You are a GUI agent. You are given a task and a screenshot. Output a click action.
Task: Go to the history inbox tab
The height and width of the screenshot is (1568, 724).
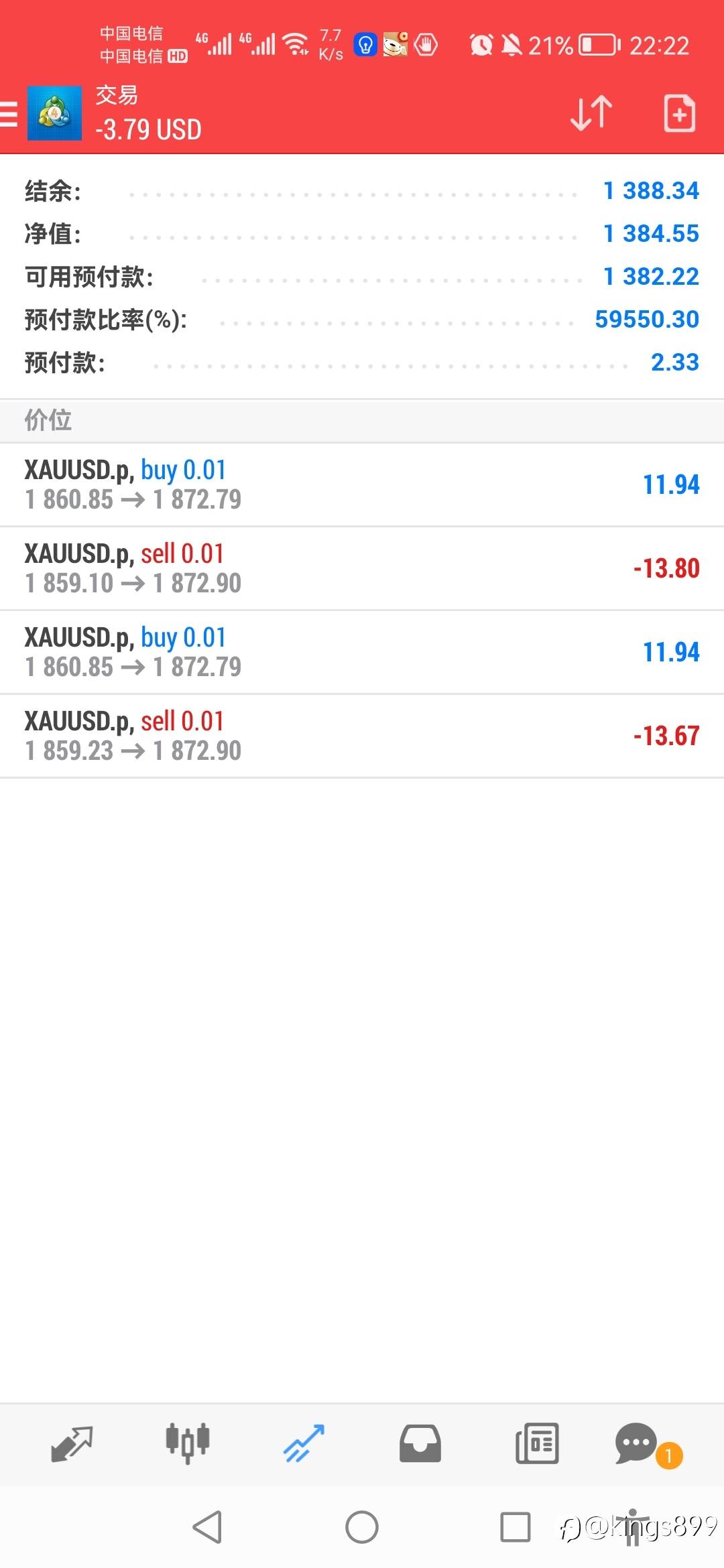point(420,1443)
